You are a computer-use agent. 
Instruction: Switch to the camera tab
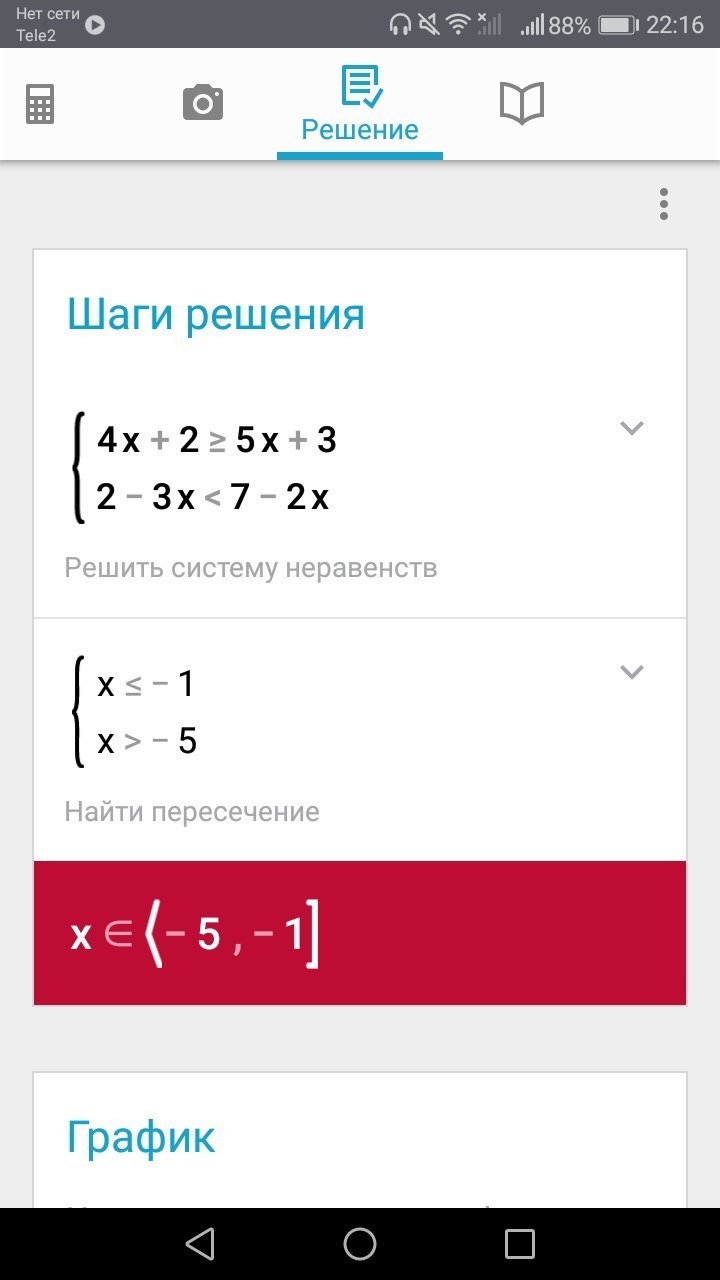coord(203,103)
